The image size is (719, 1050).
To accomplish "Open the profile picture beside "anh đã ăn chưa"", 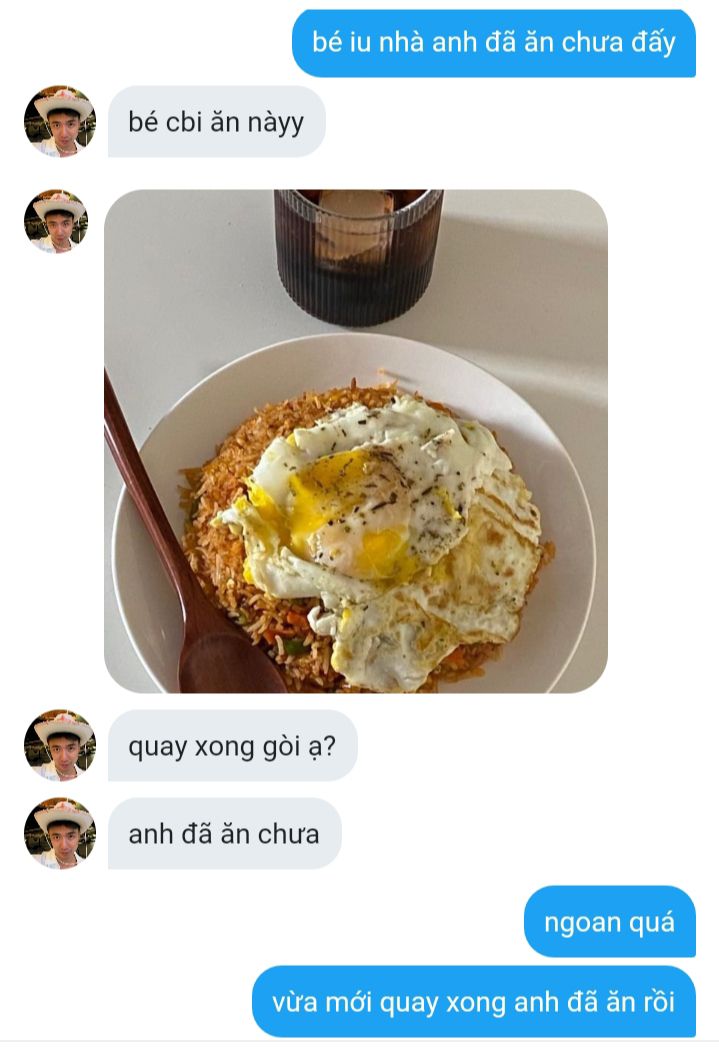I will (60, 833).
